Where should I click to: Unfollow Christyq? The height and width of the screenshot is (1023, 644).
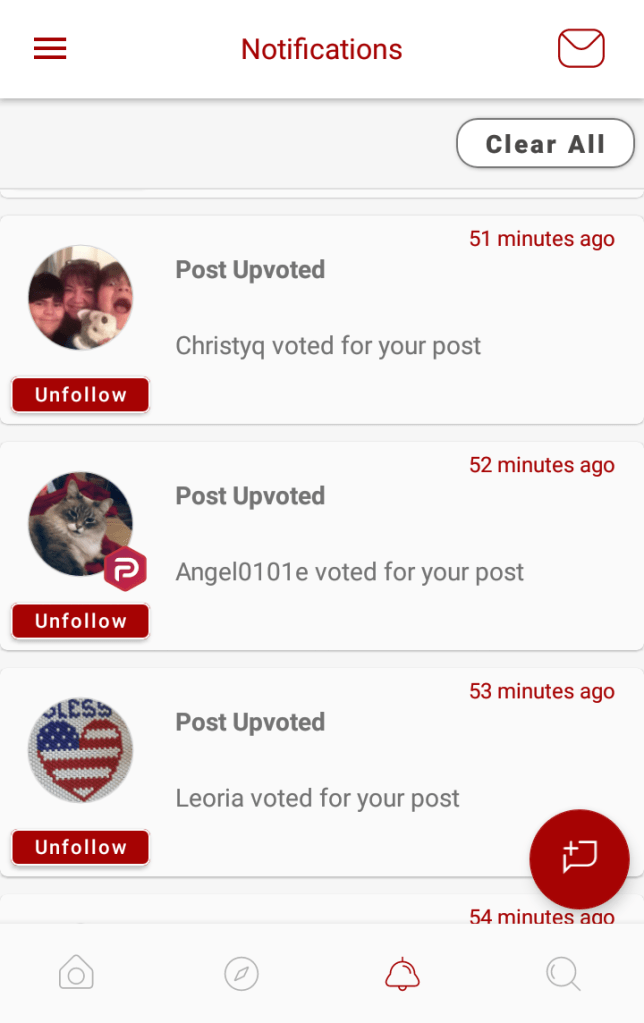80,395
